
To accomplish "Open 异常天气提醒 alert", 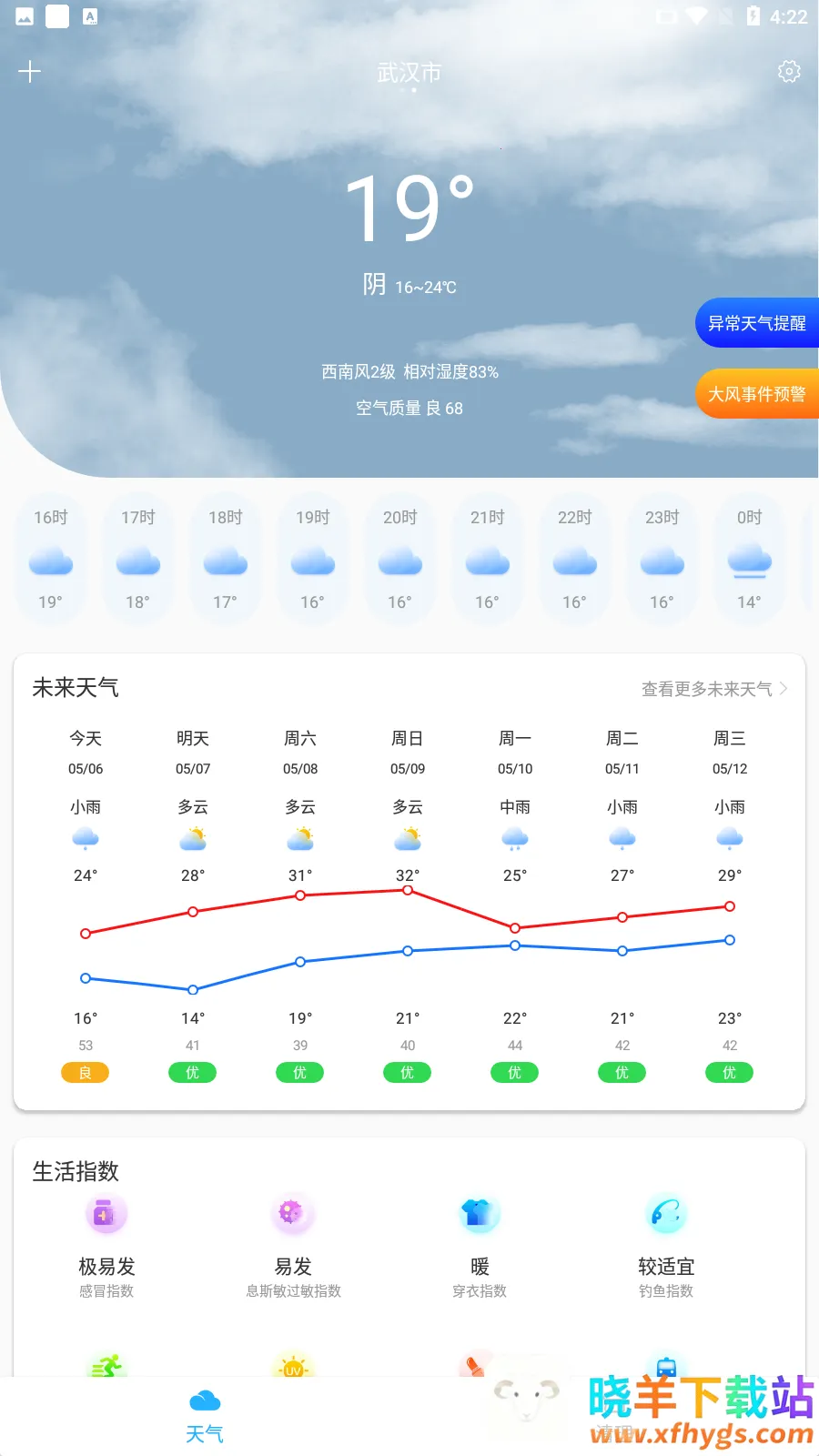I will (x=756, y=323).
